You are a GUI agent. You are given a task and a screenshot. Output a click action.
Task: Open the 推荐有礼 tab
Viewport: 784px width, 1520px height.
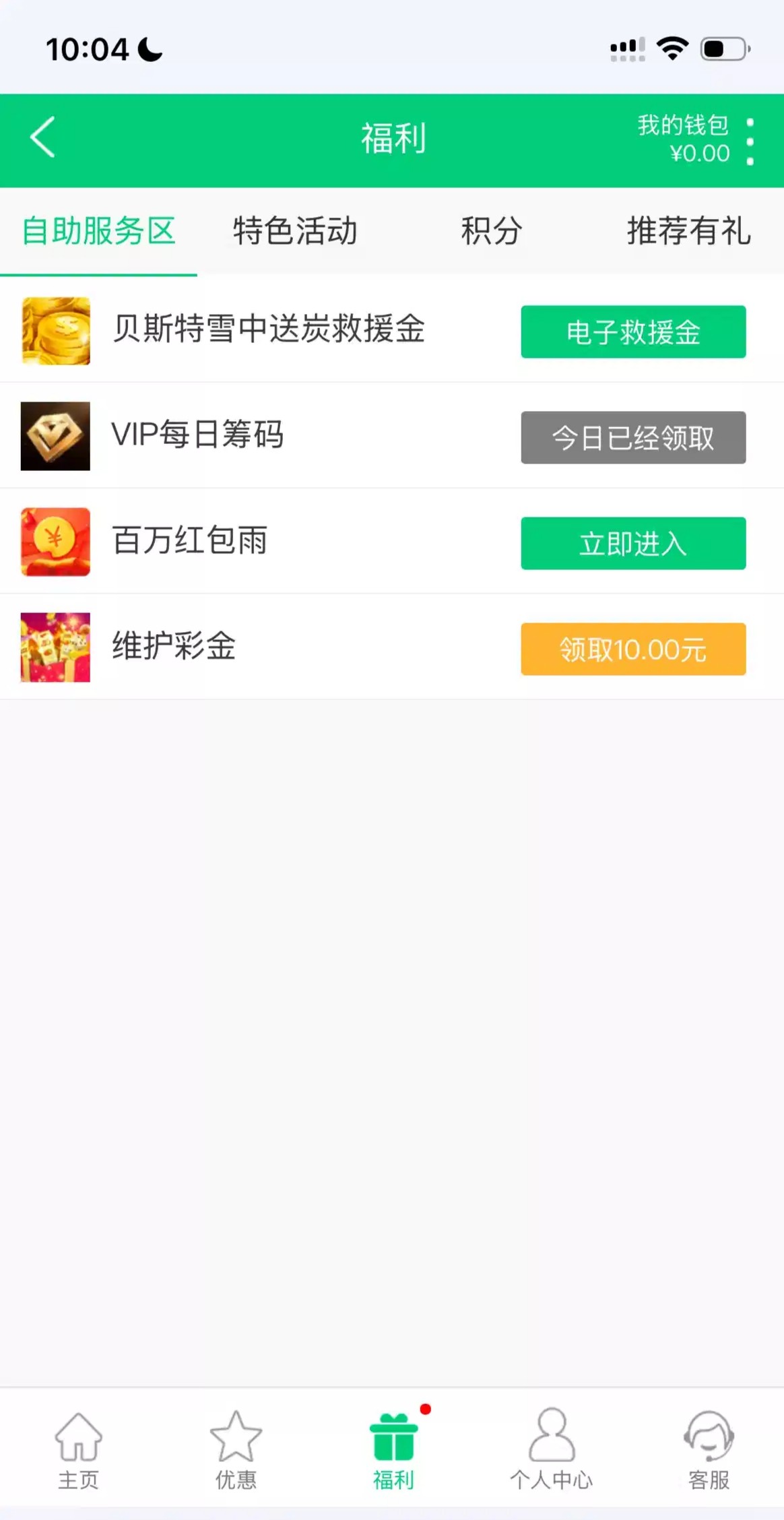688,231
